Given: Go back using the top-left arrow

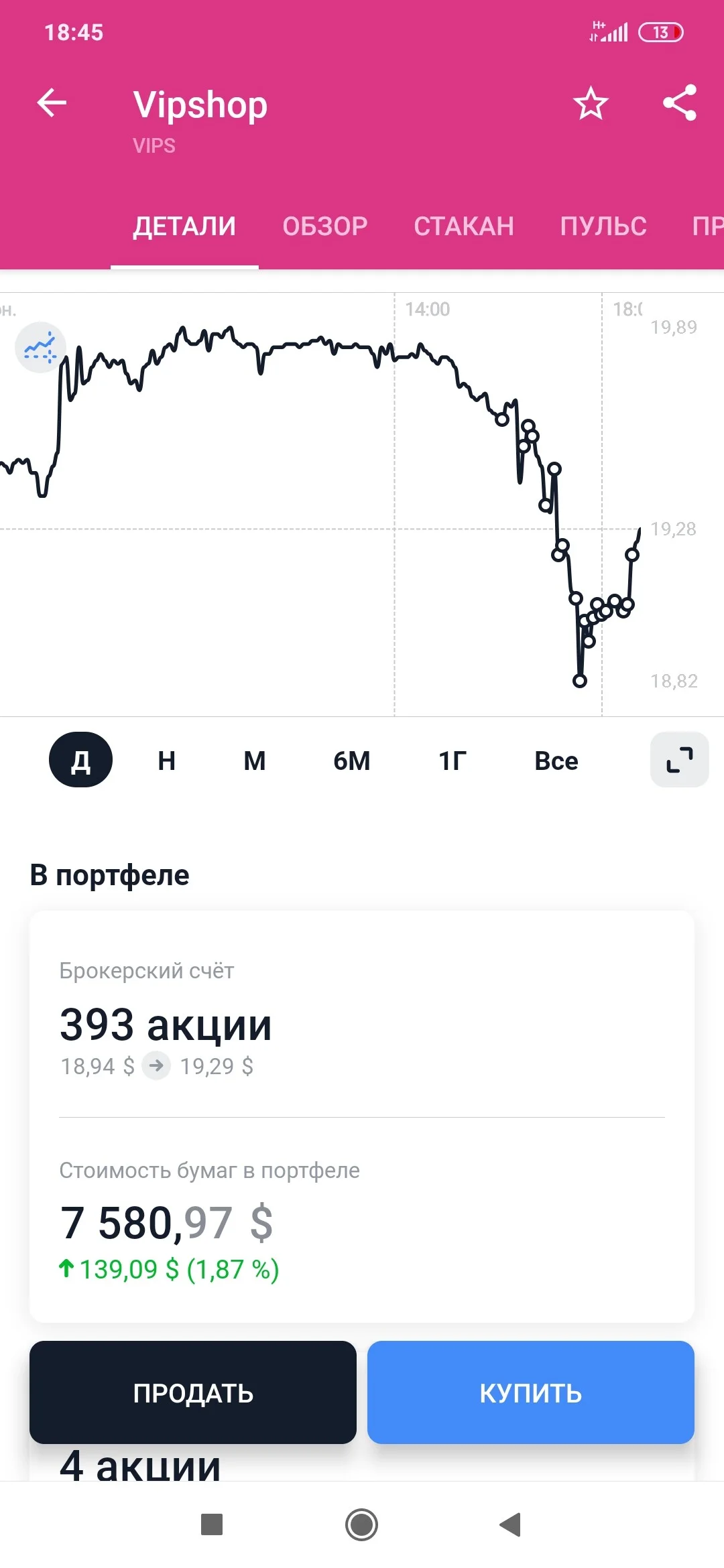Looking at the screenshot, I should [x=52, y=103].
